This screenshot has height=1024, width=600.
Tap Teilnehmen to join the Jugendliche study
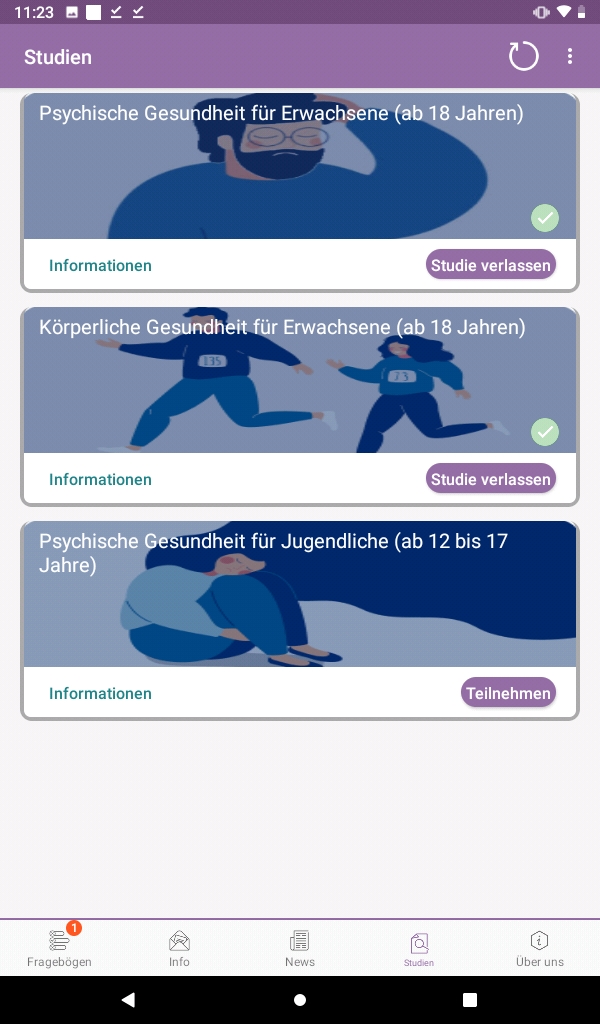tap(508, 693)
